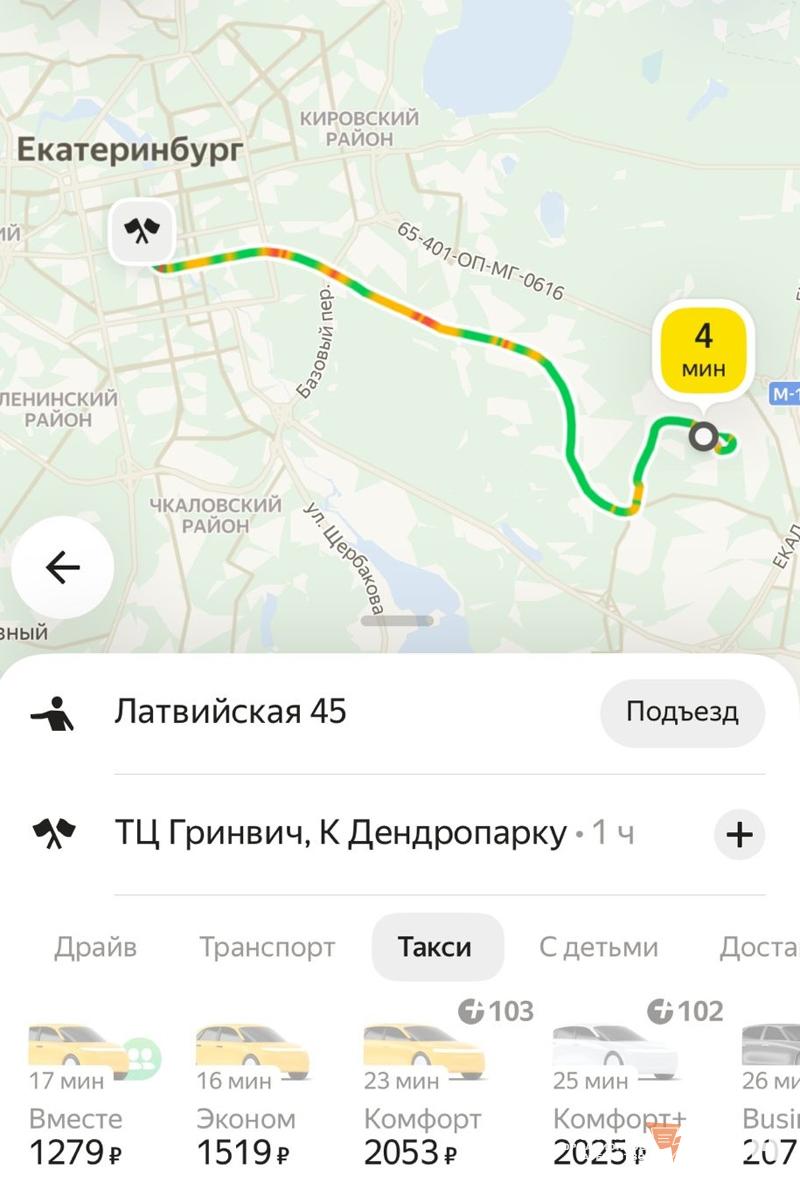Select the Такси tab
The image size is (800, 1182).
tap(435, 947)
